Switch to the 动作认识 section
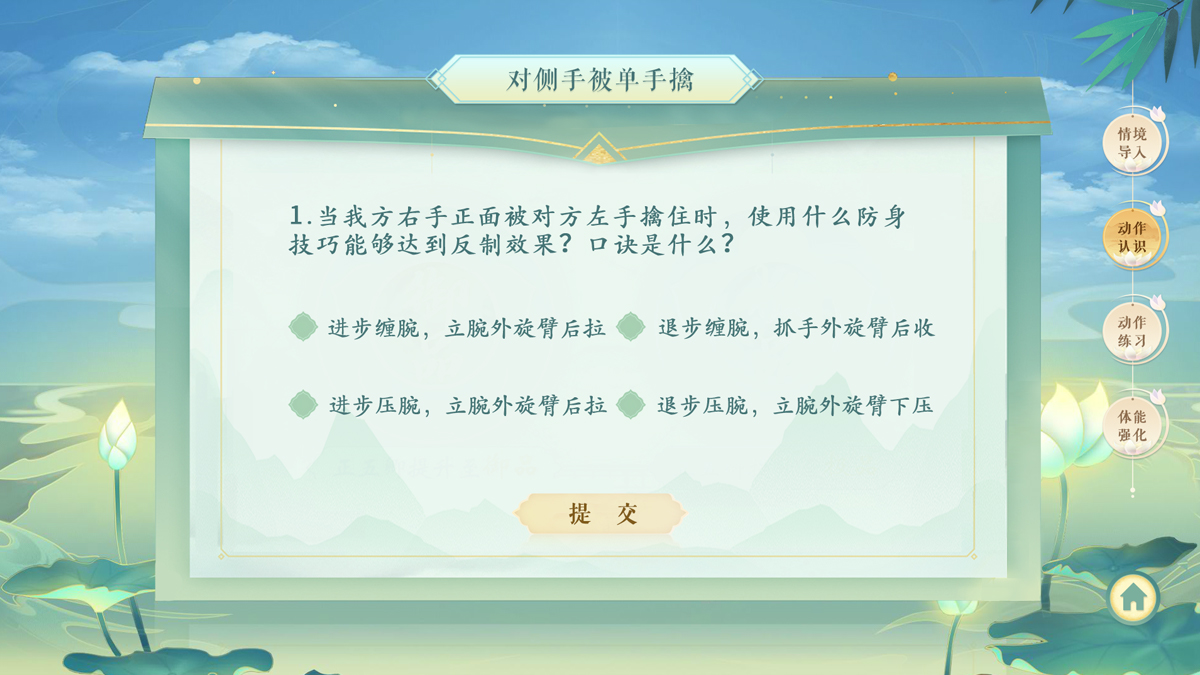Image resolution: width=1200 pixels, height=675 pixels. pyautogui.click(x=1131, y=237)
